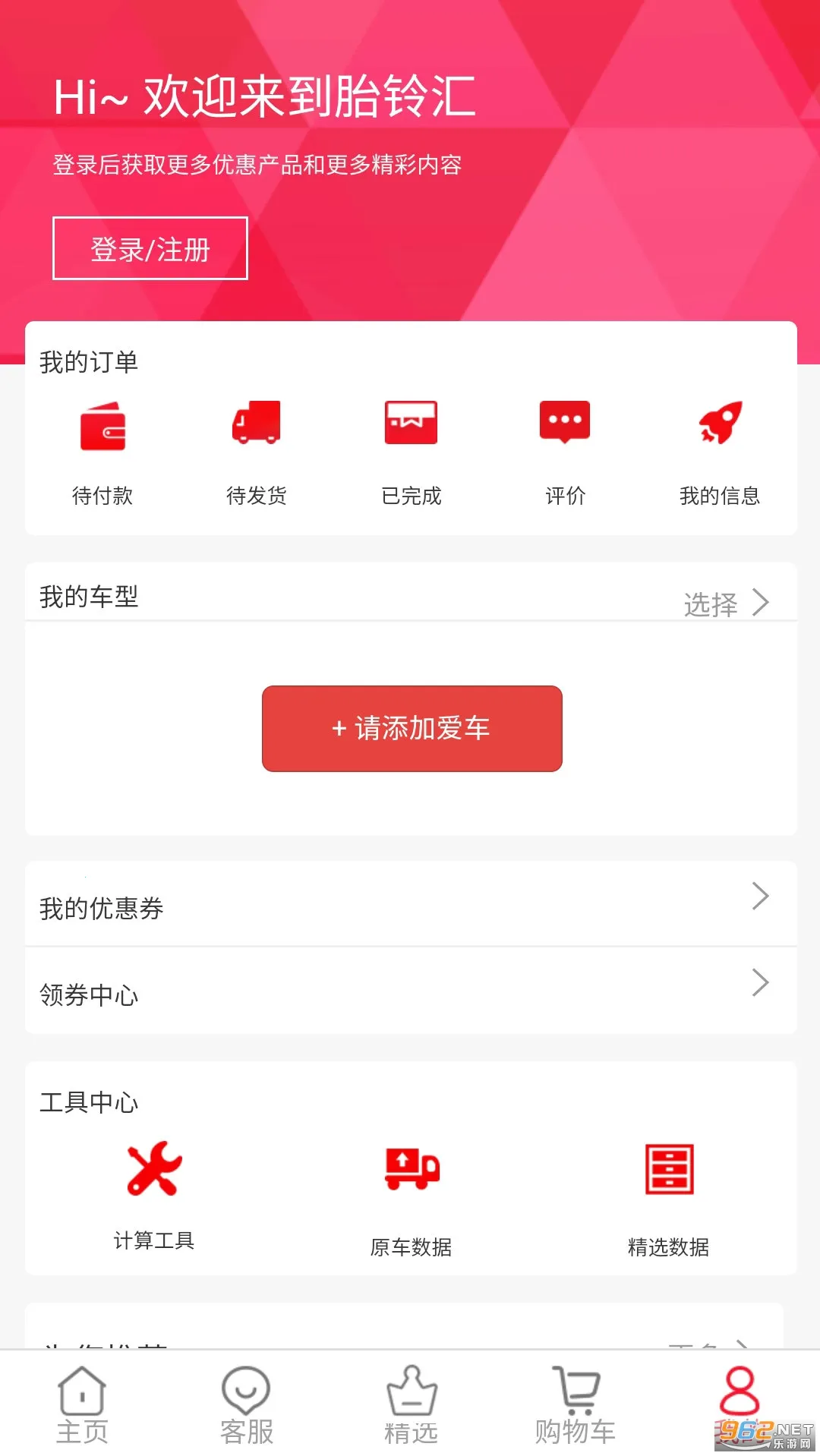Switch to the 购物车 tab
The height and width of the screenshot is (1456, 820).
click(x=575, y=1404)
